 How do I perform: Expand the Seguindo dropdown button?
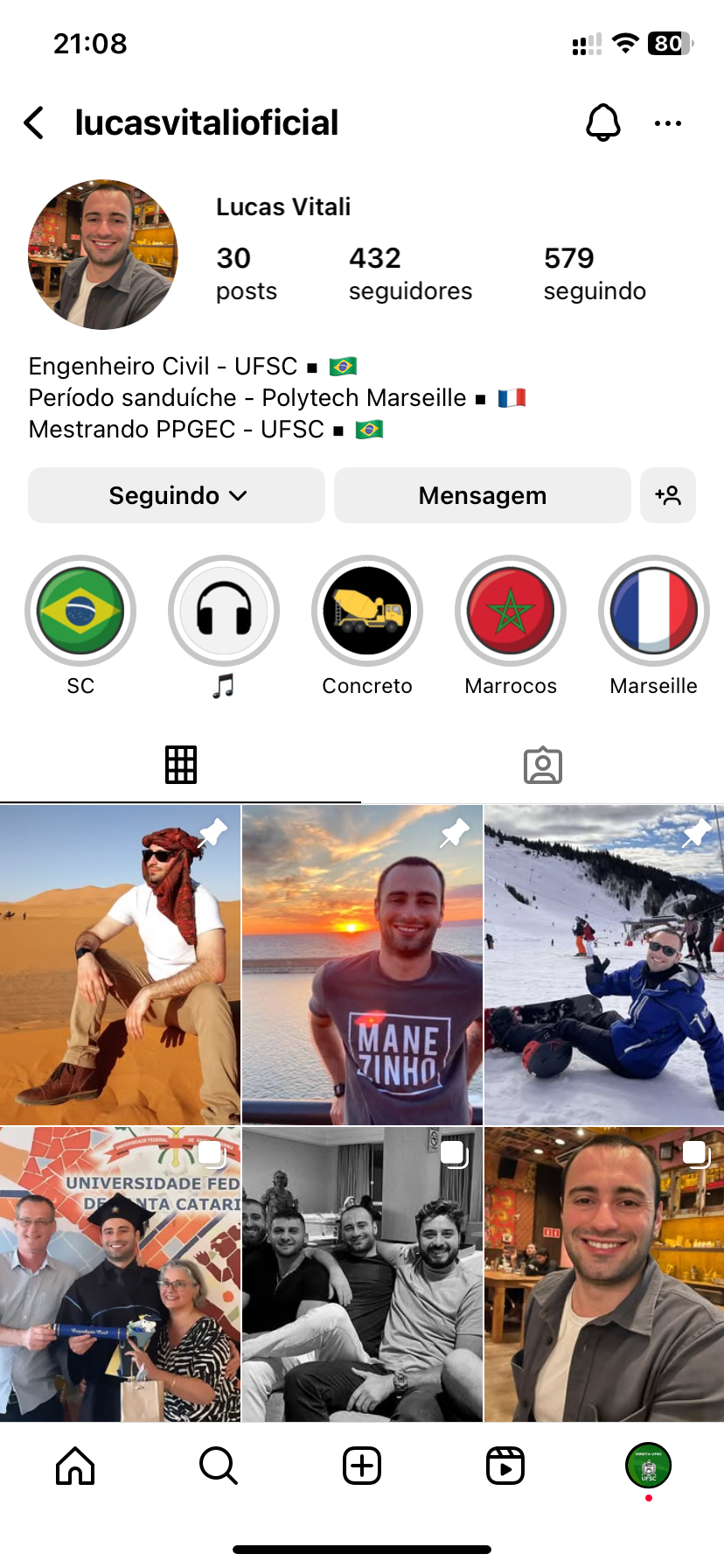(177, 495)
